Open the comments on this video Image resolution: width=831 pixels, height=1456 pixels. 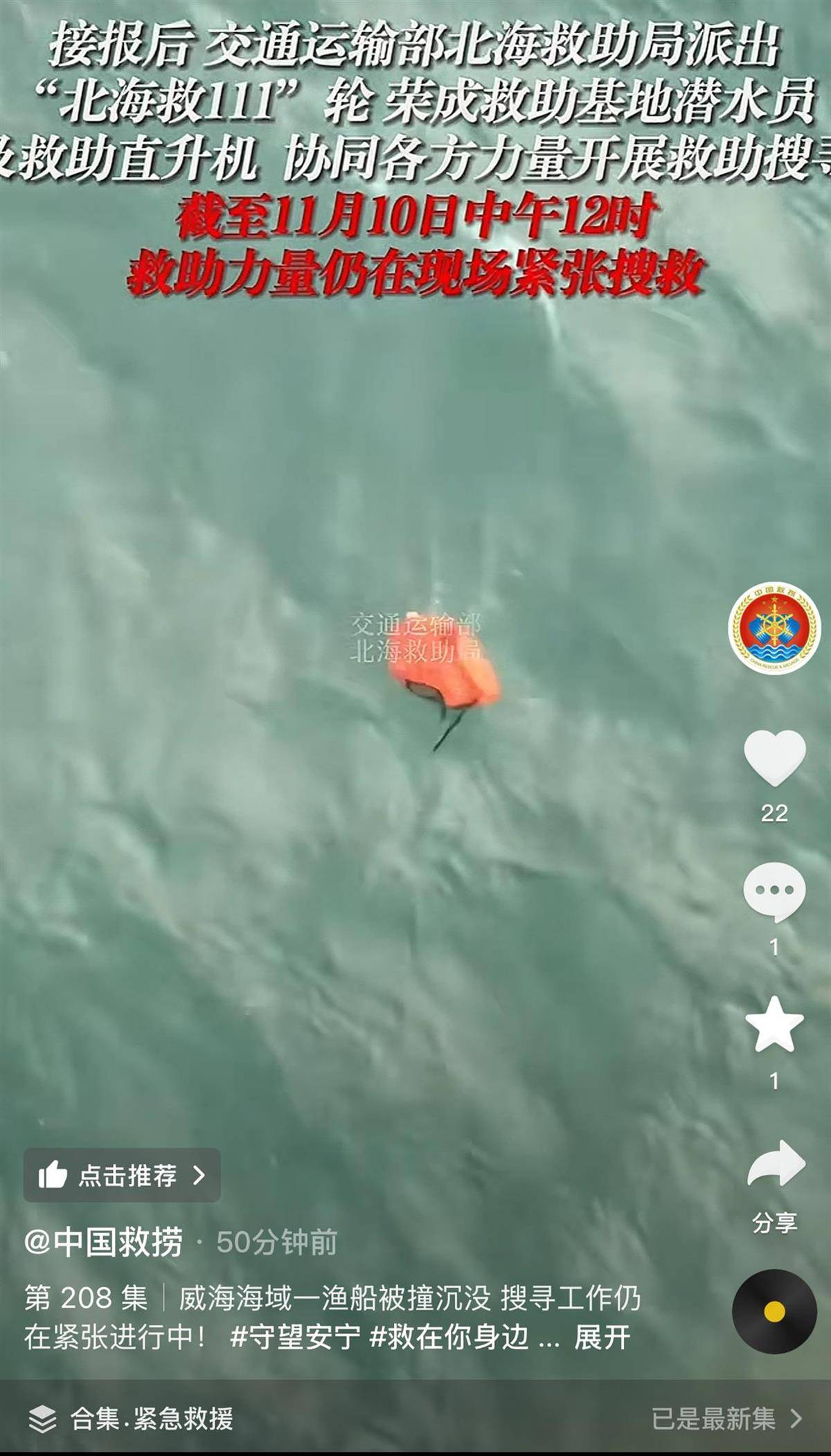(774, 892)
